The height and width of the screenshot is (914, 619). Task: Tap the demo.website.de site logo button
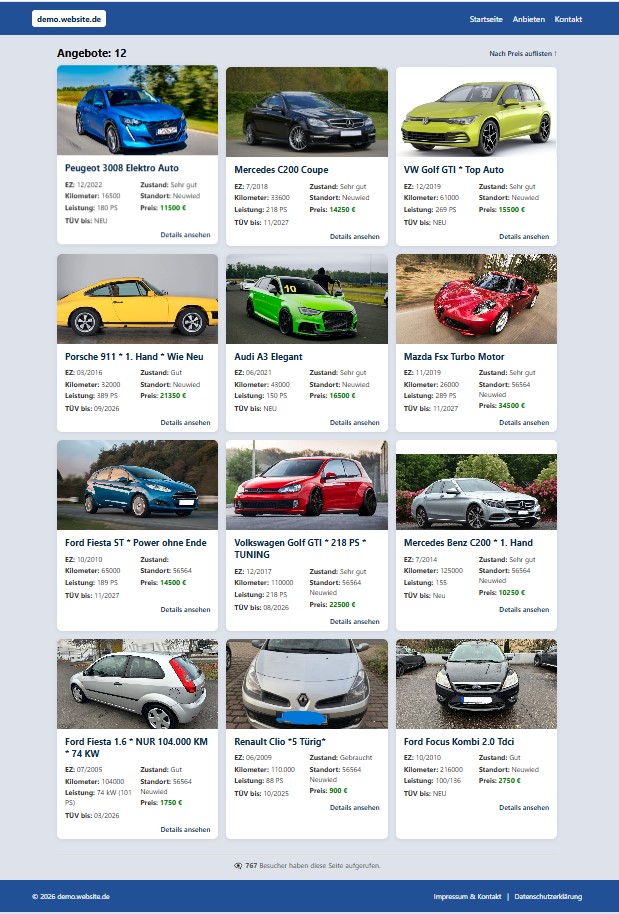tap(69, 19)
